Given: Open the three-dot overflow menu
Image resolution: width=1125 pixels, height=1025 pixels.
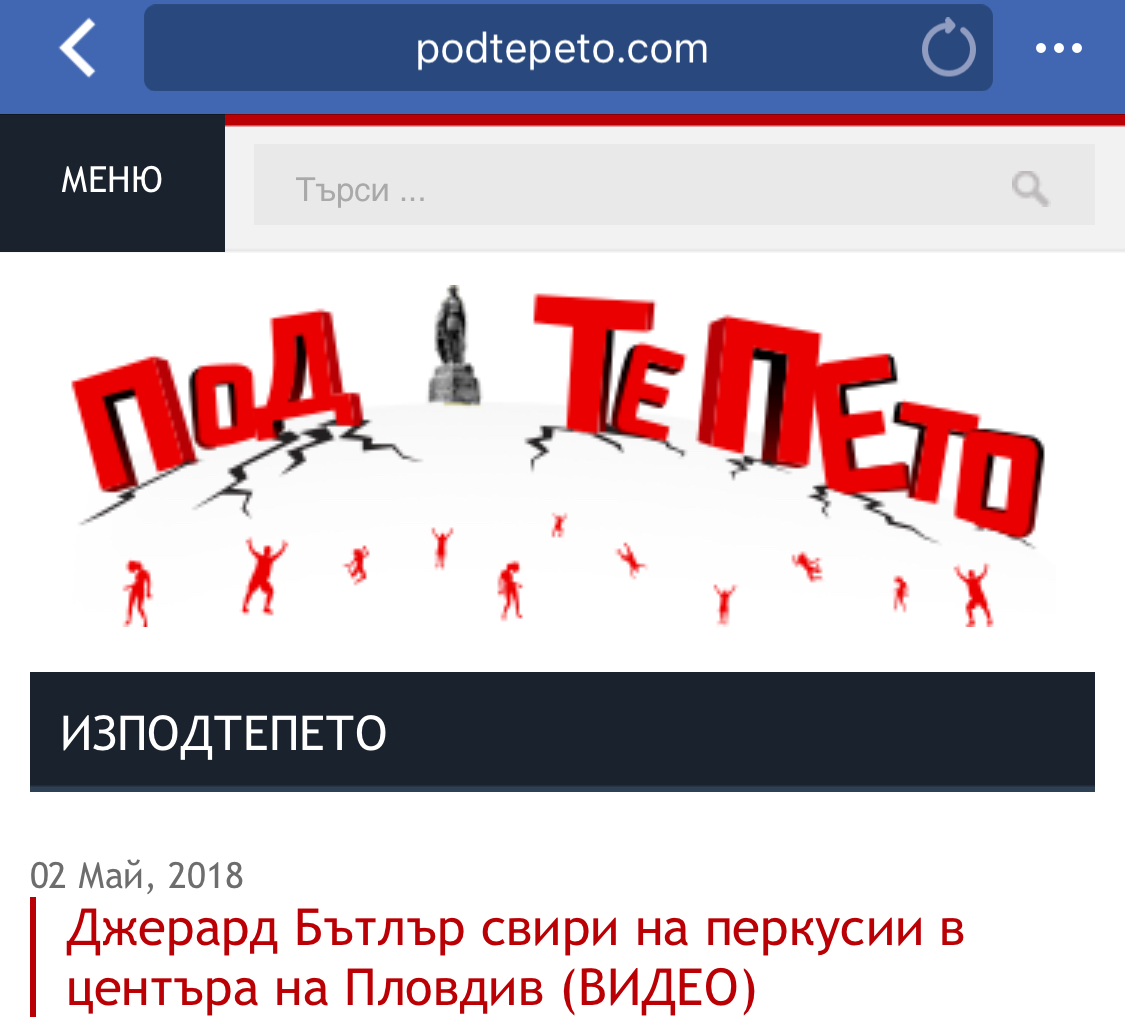Looking at the screenshot, I should click(1059, 48).
